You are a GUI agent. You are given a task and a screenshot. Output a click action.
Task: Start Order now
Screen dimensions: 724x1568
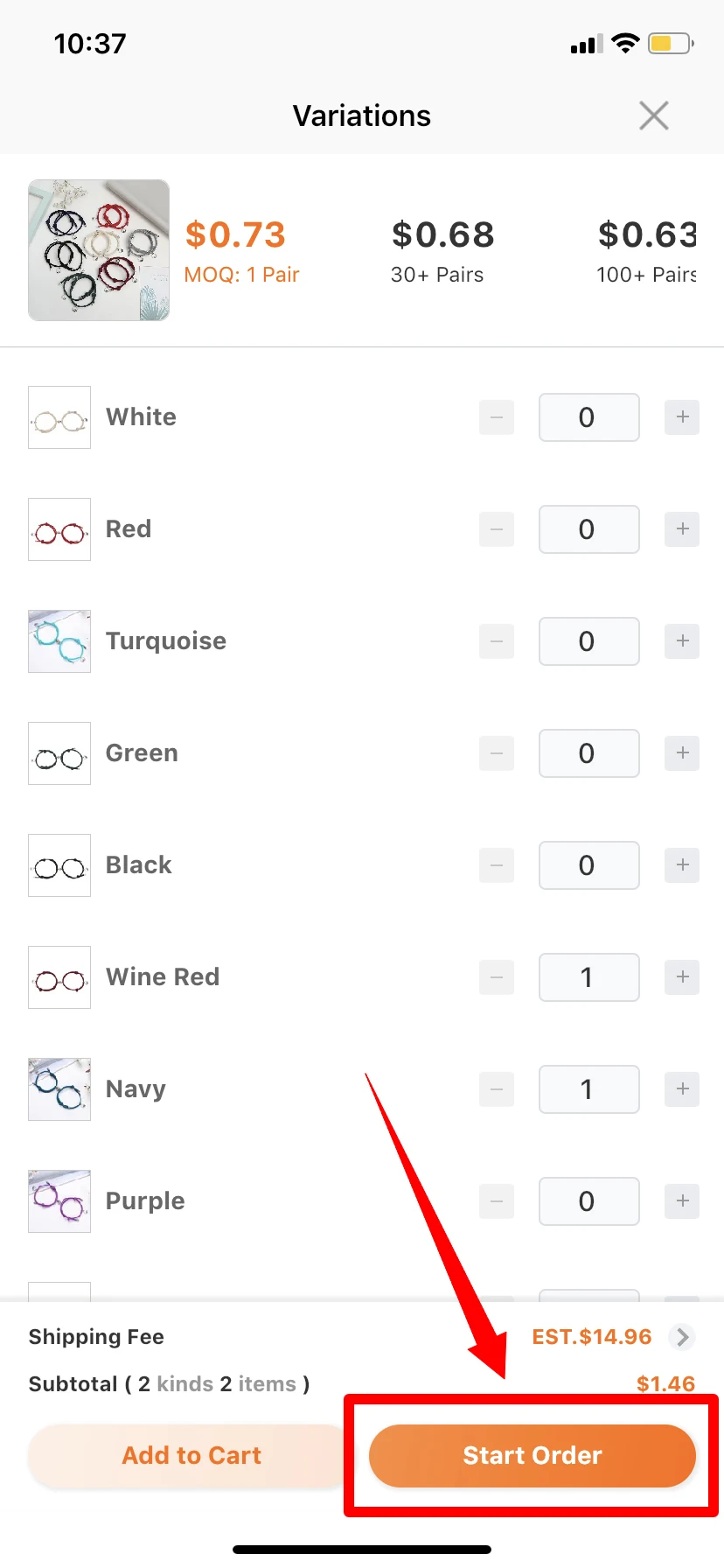(532, 1455)
